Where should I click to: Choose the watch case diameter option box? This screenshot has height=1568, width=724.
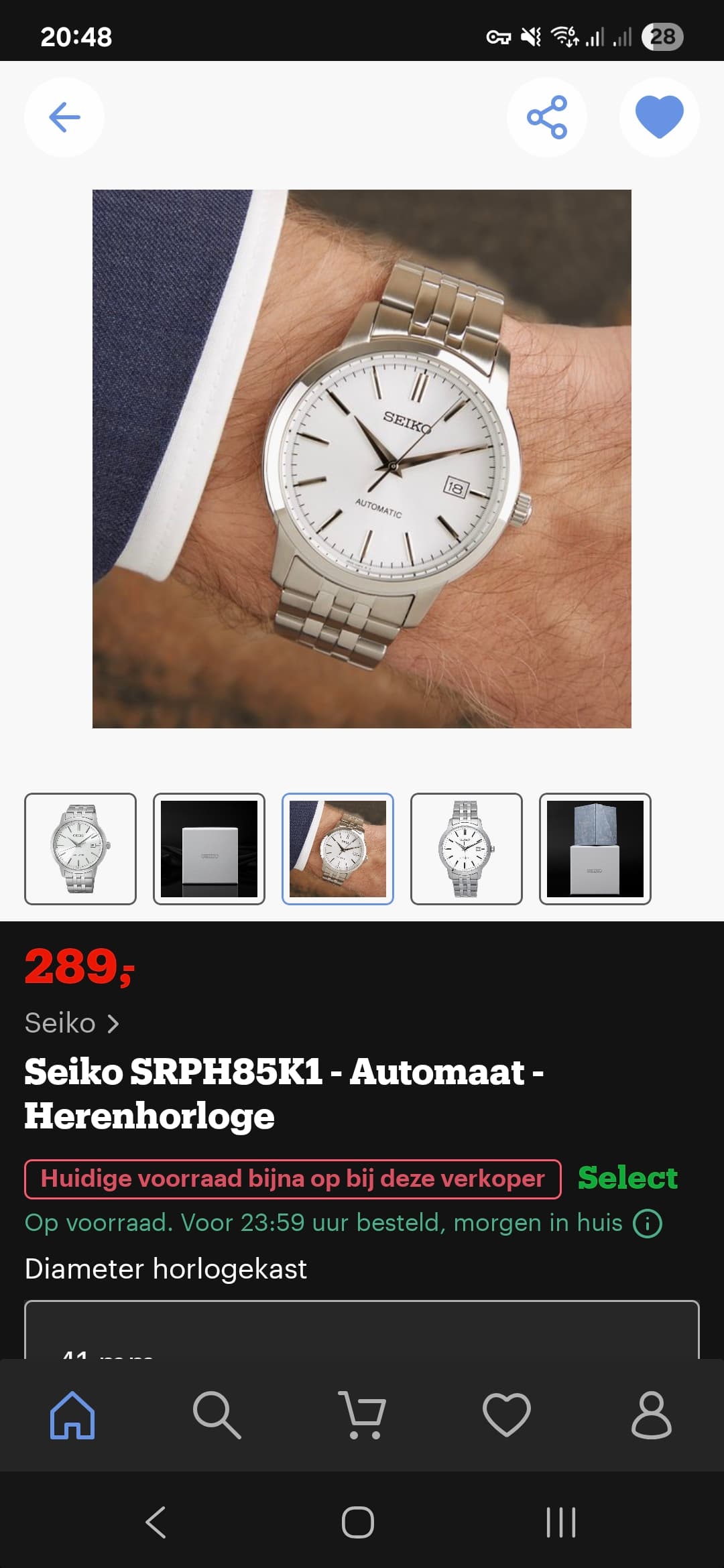(362, 1329)
